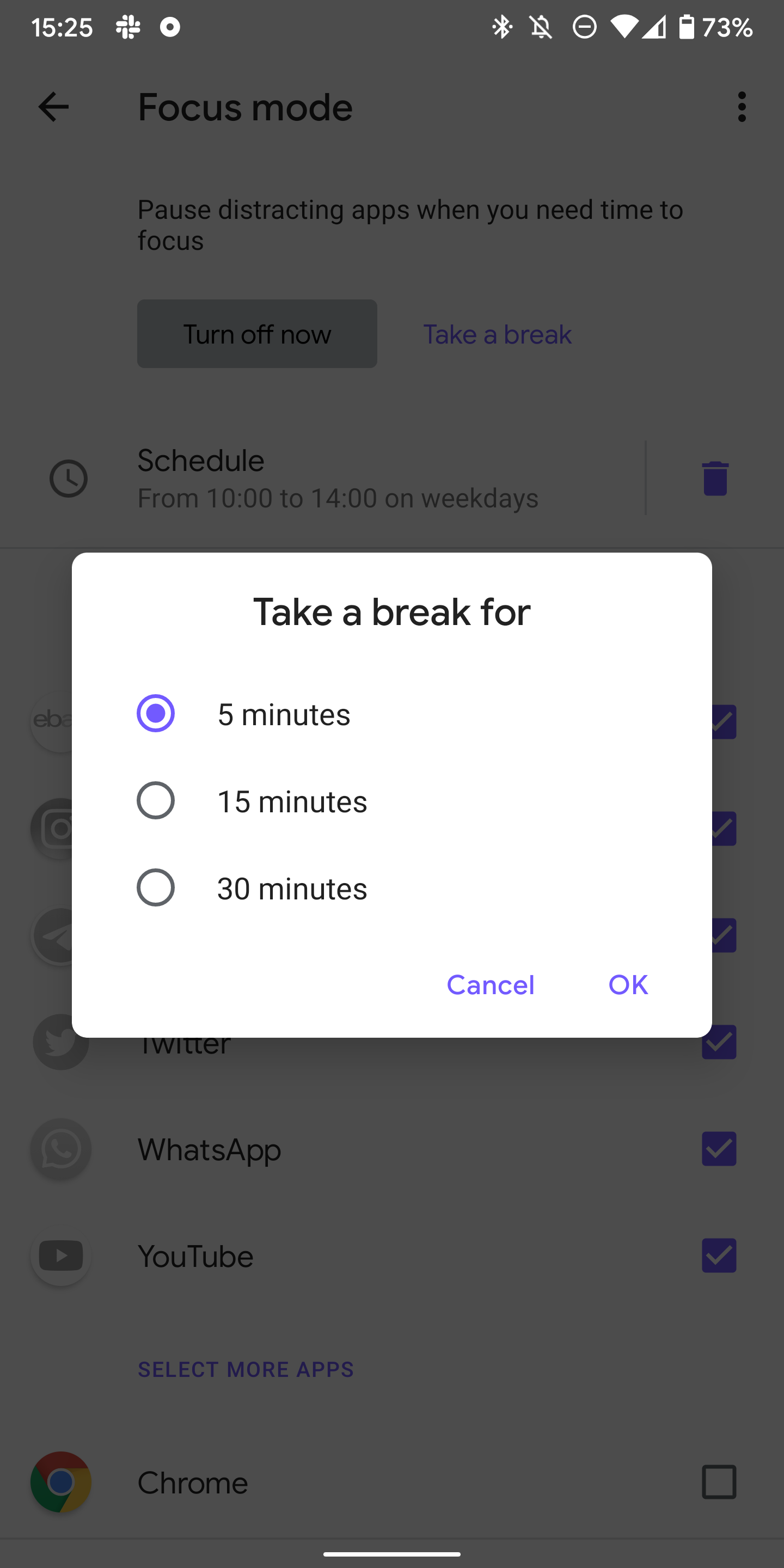The width and height of the screenshot is (784, 1568).
Task: Pick the 30 minutes option
Action: point(391,887)
